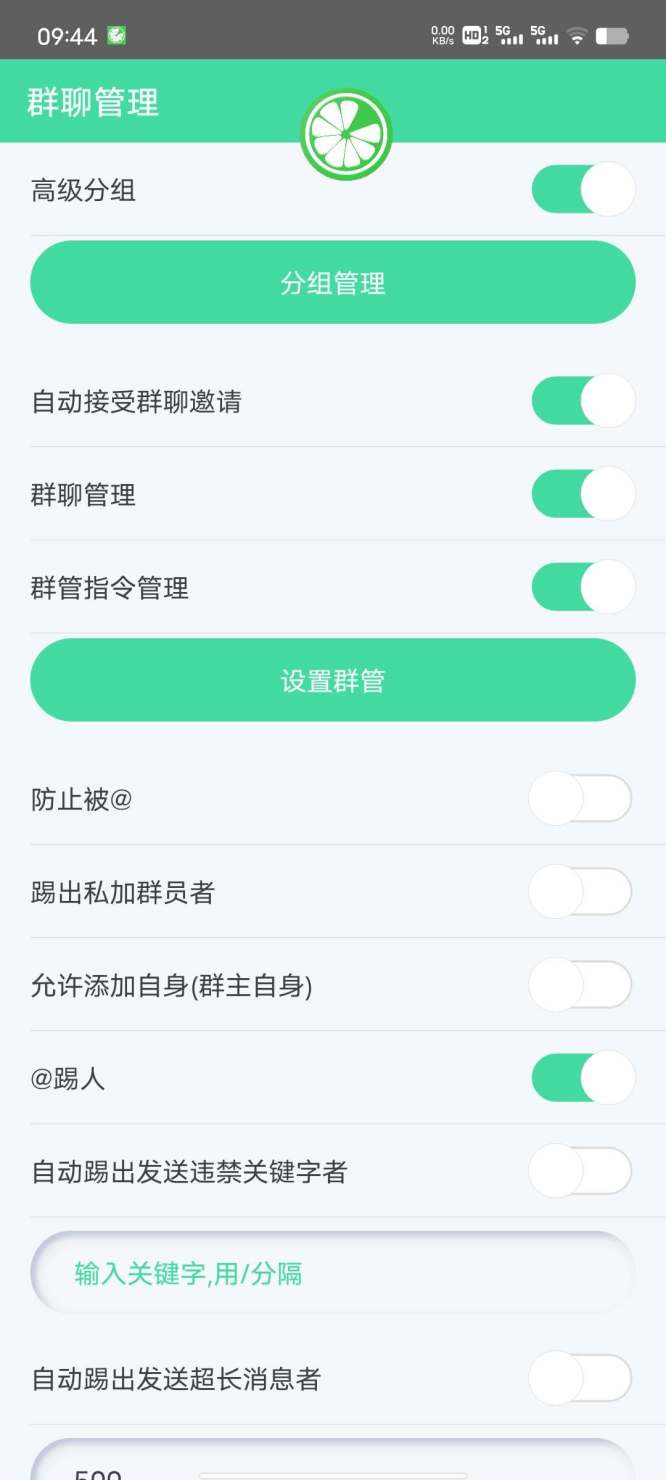Screen dimensions: 666x1480
Task: Turn off the 高级分组 switch
Action: (x=582, y=190)
